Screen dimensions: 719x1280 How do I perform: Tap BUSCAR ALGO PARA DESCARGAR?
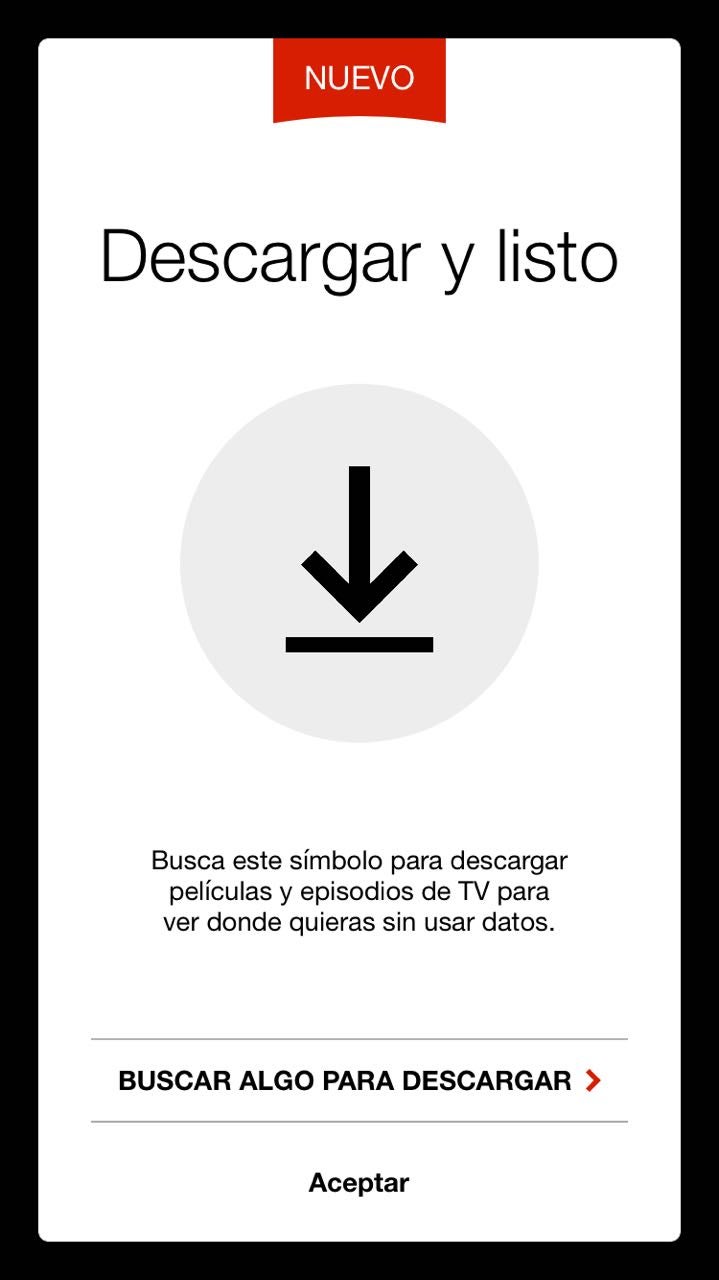tap(359, 1080)
